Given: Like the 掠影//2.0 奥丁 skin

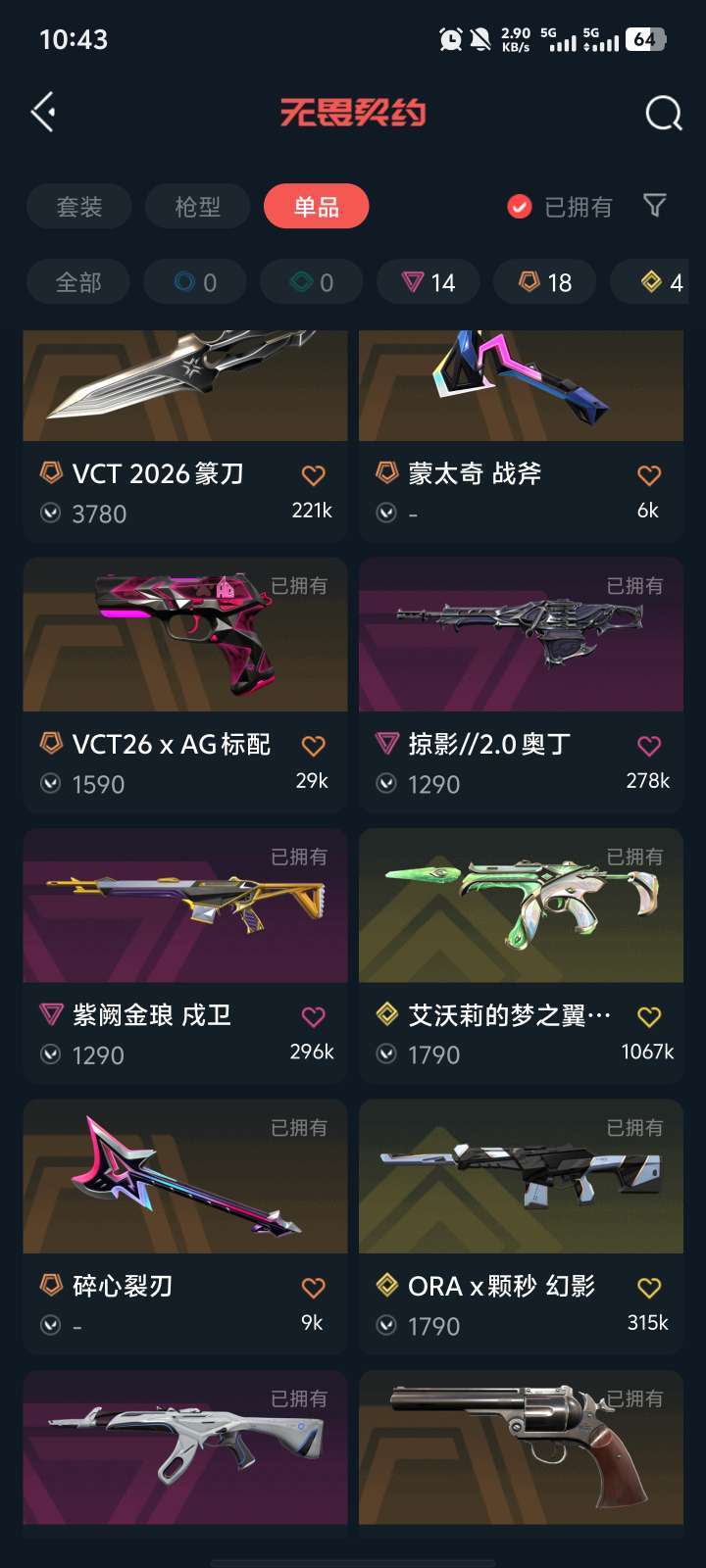Looking at the screenshot, I should coord(649,747).
